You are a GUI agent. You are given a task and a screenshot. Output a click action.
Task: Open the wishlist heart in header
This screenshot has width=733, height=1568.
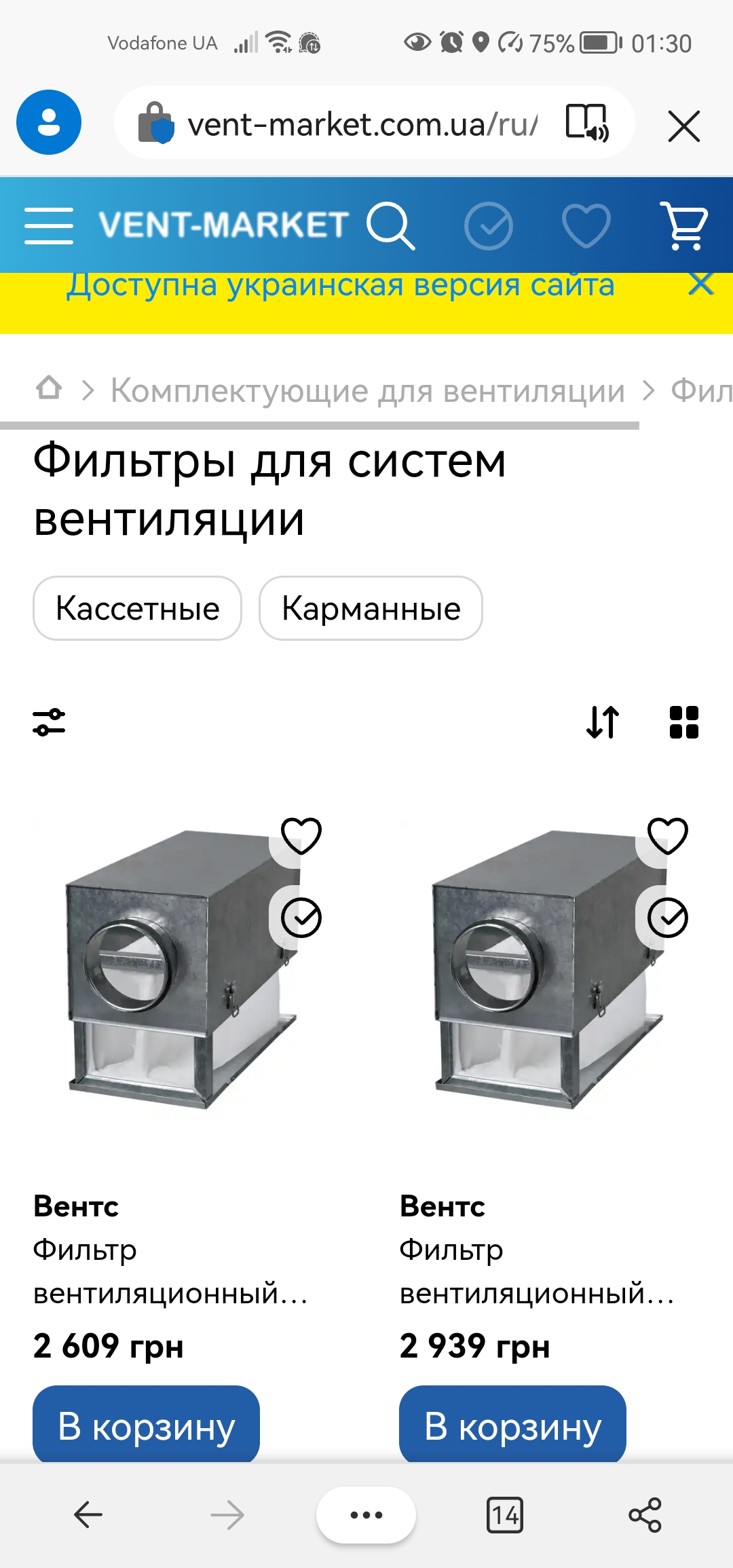(586, 226)
